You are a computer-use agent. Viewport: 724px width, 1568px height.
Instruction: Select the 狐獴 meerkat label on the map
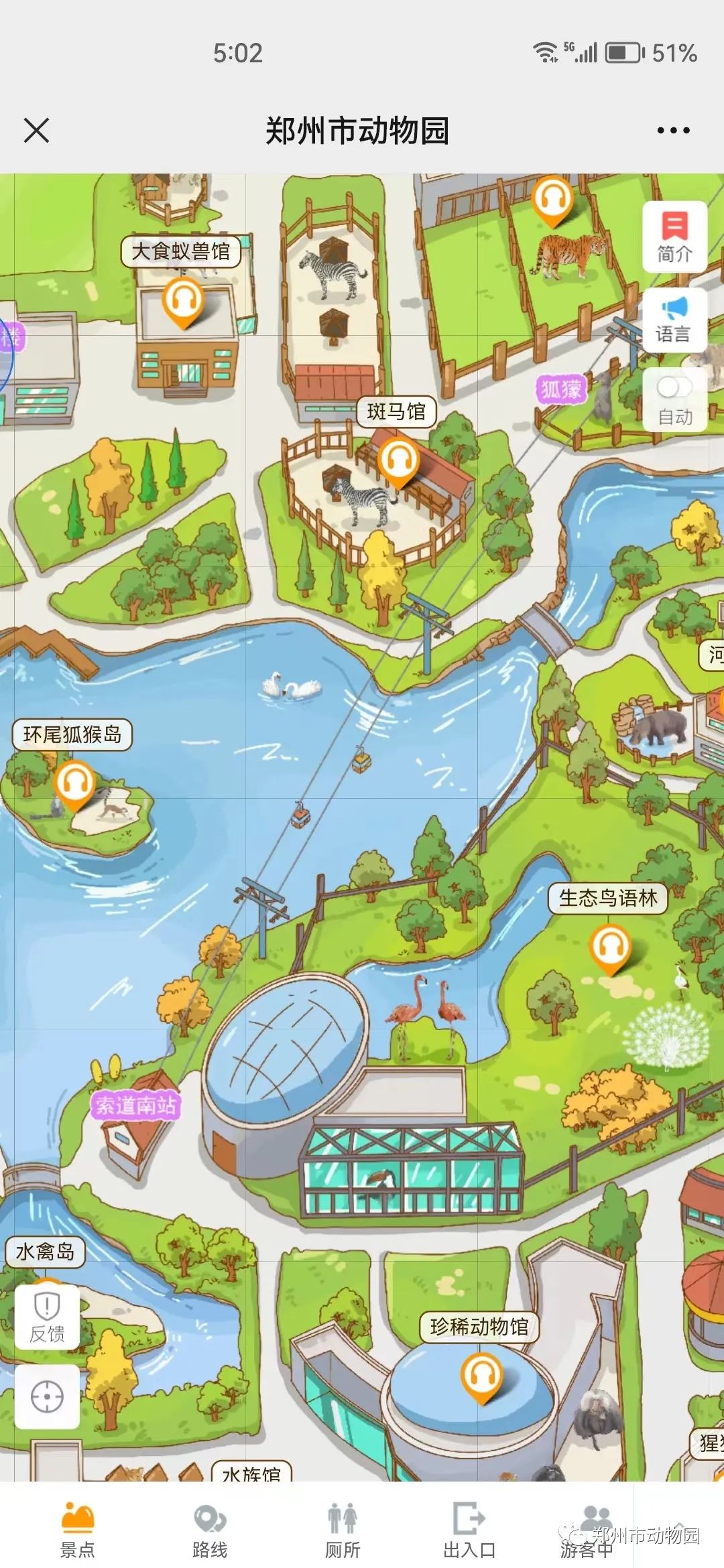point(562,389)
